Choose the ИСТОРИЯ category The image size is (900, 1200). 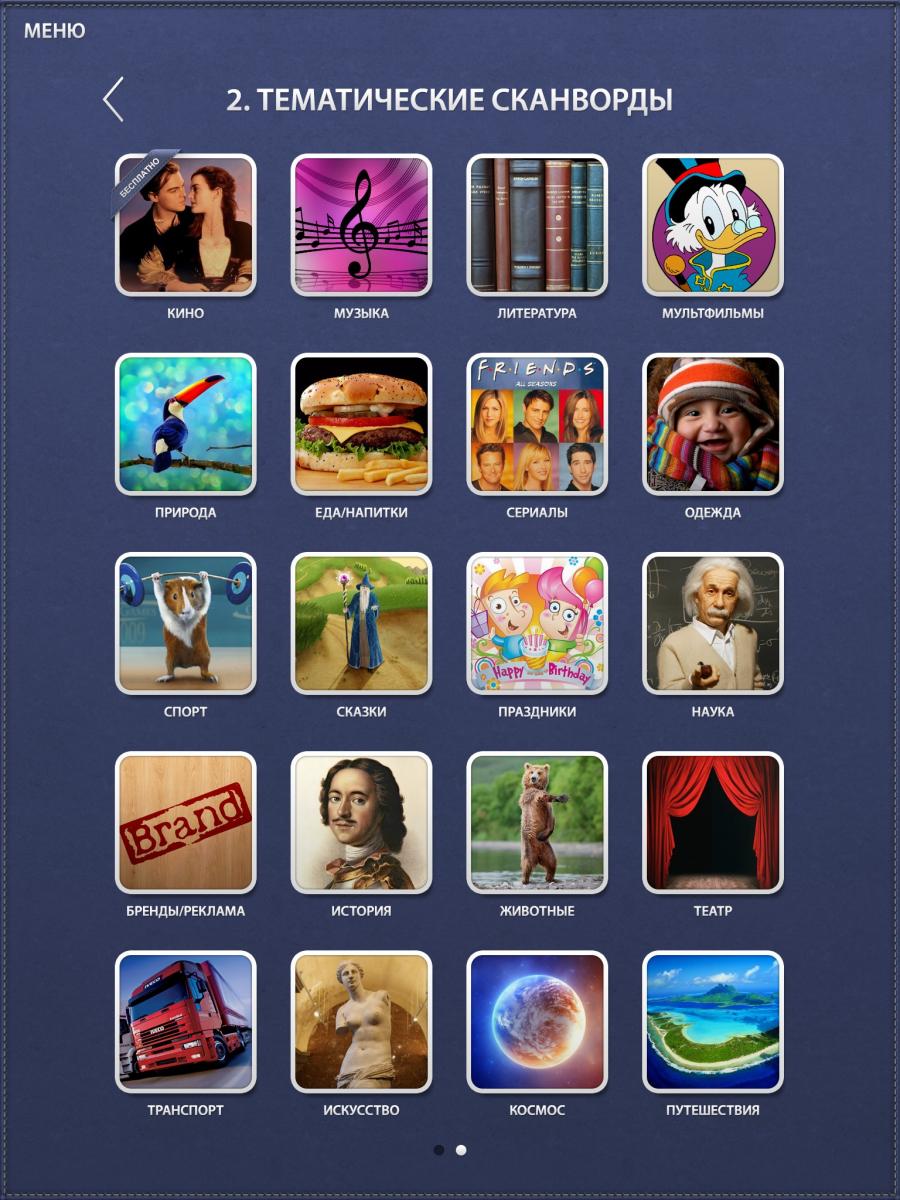(361, 822)
